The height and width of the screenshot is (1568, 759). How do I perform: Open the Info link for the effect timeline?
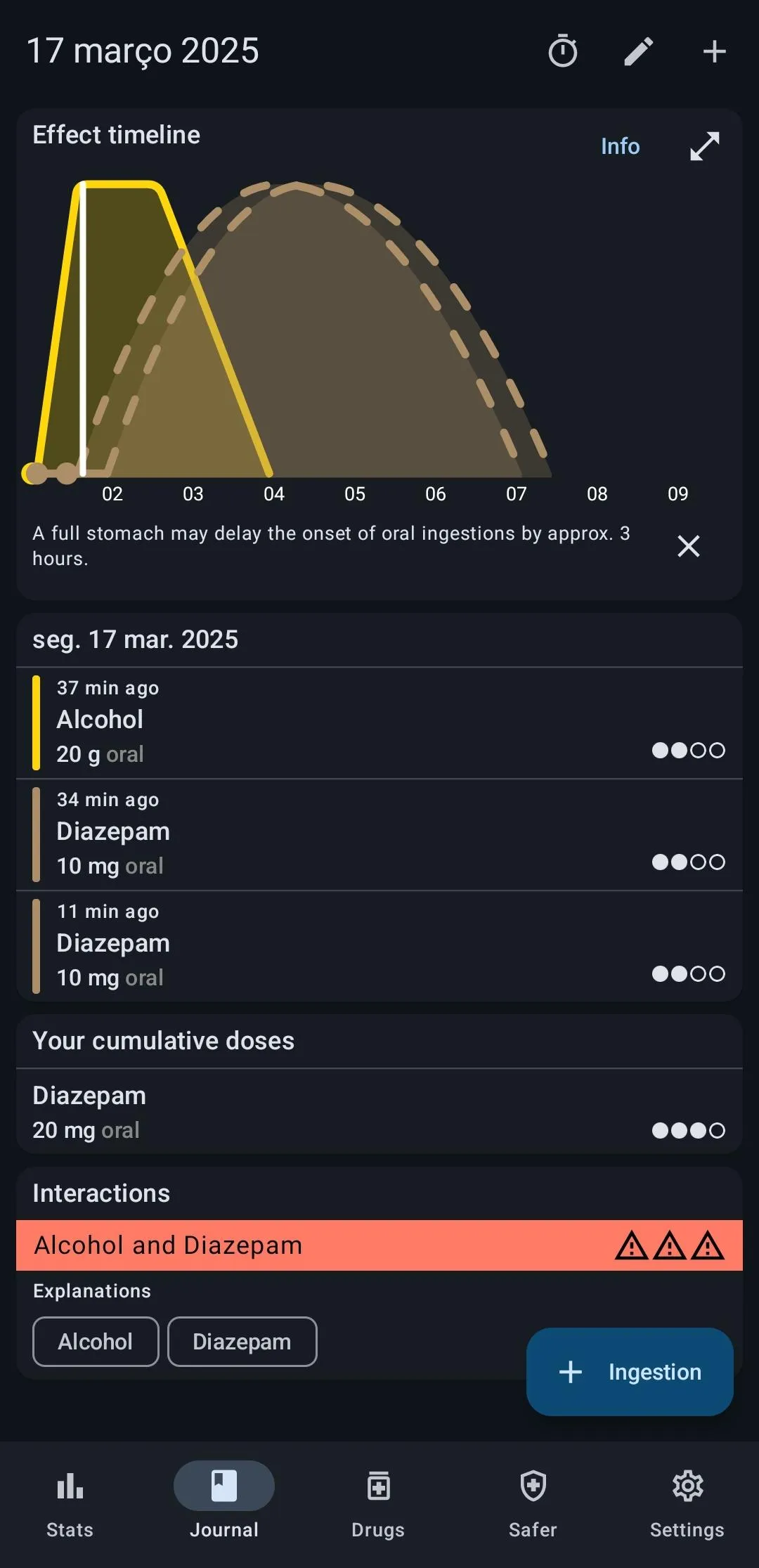tap(620, 146)
